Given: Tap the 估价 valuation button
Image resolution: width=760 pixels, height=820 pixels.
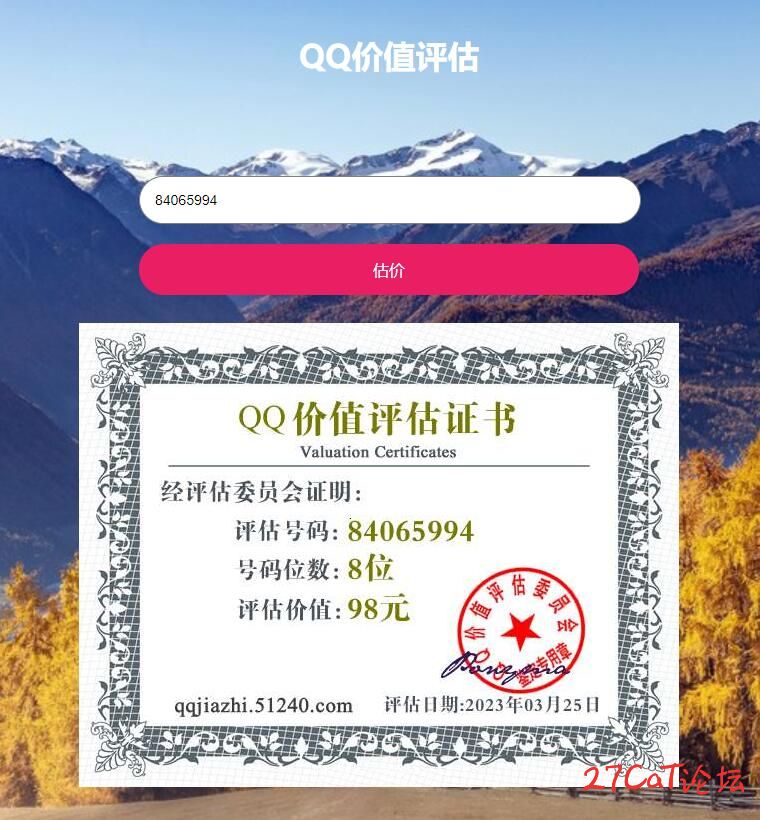Looking at the screenshot, I should 389,270.
